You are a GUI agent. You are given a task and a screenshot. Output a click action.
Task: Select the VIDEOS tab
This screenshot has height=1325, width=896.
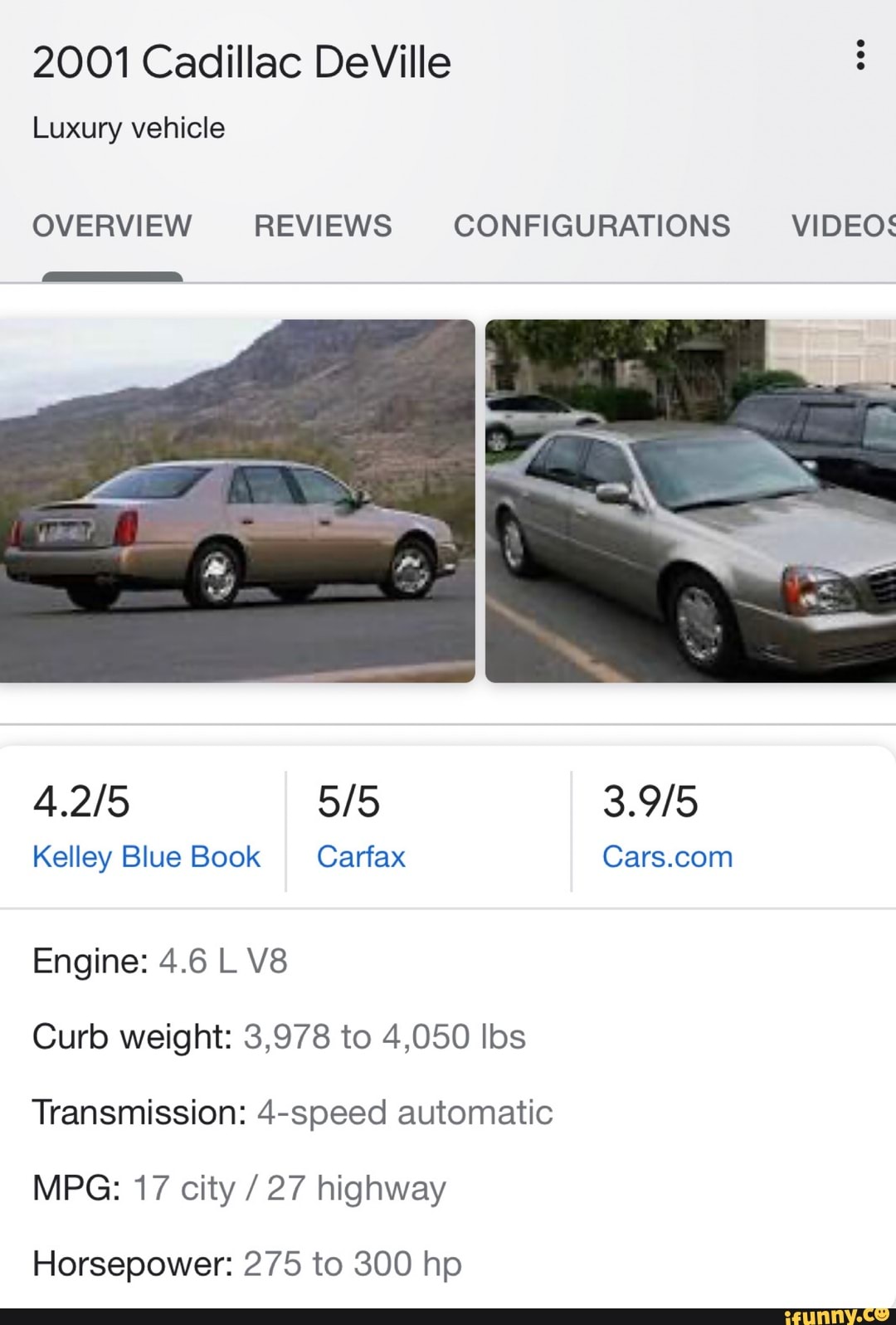[x=846, y=225]
